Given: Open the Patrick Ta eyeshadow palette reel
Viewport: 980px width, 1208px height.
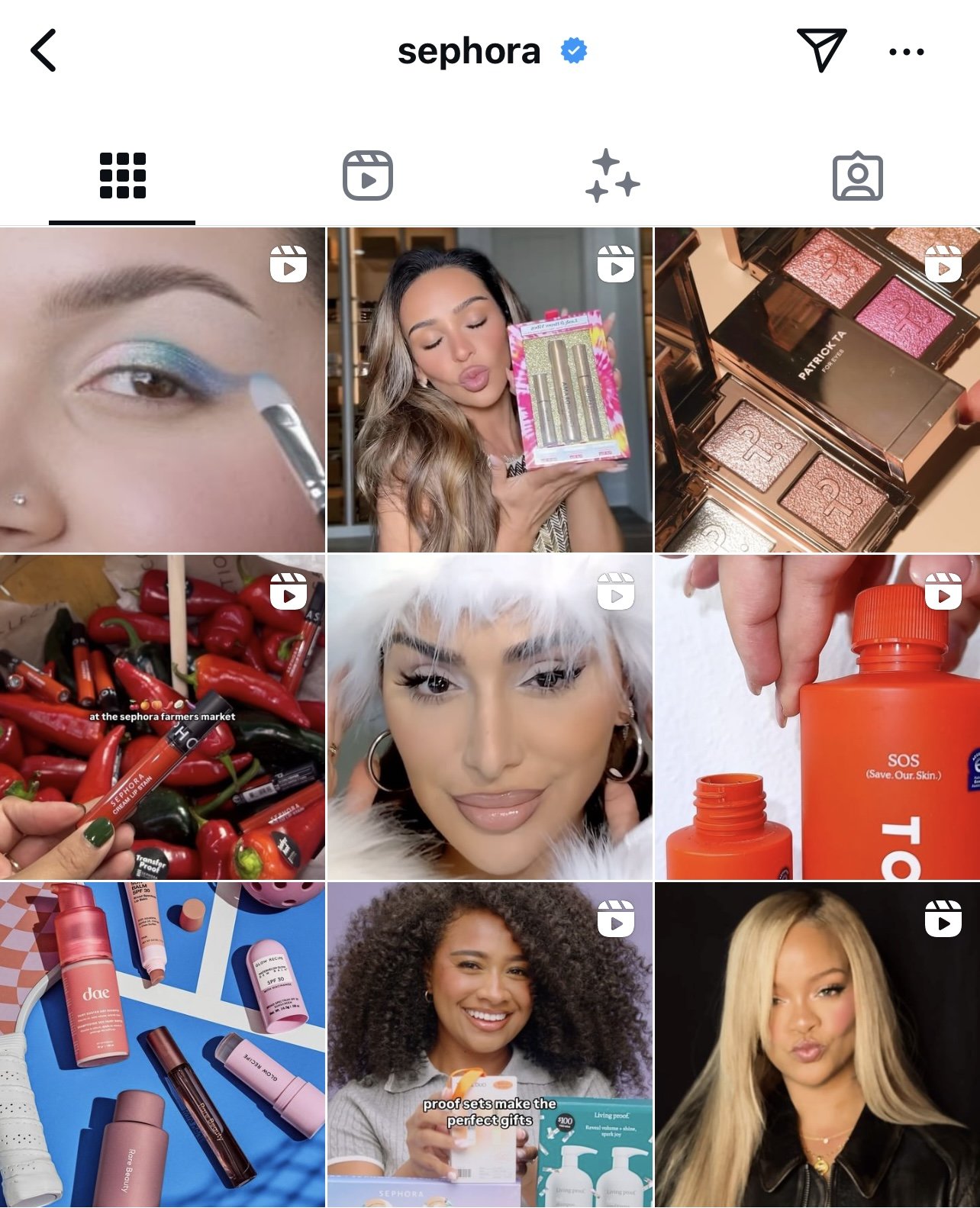Looking at the screenshot, I should [817, 389].
